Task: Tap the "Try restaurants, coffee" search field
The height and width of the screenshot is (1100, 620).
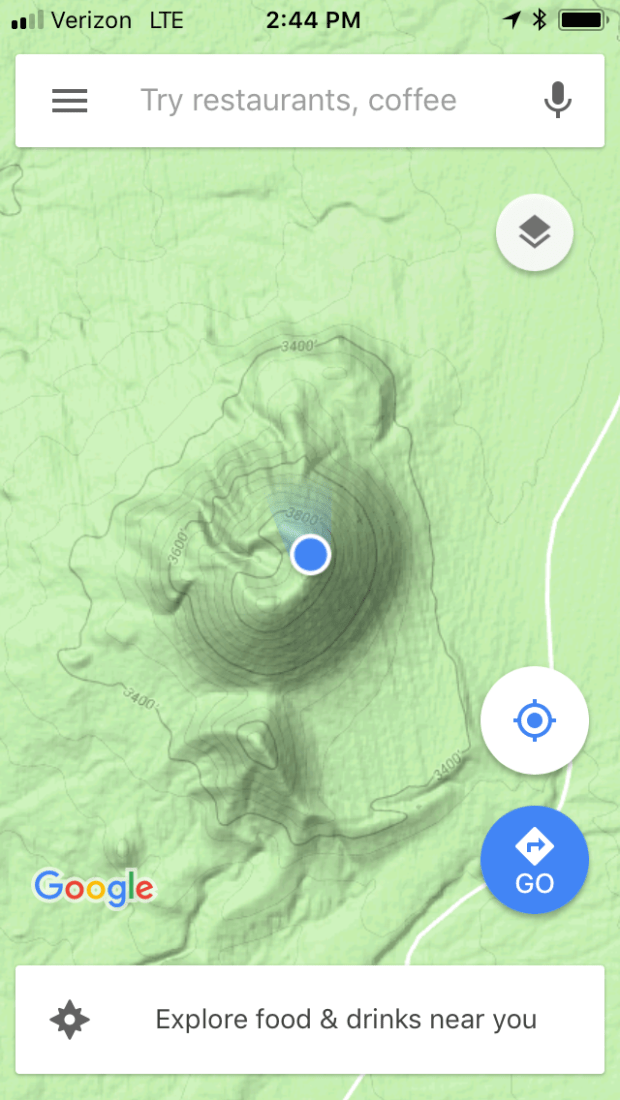Action: click(x=298, y=100)
